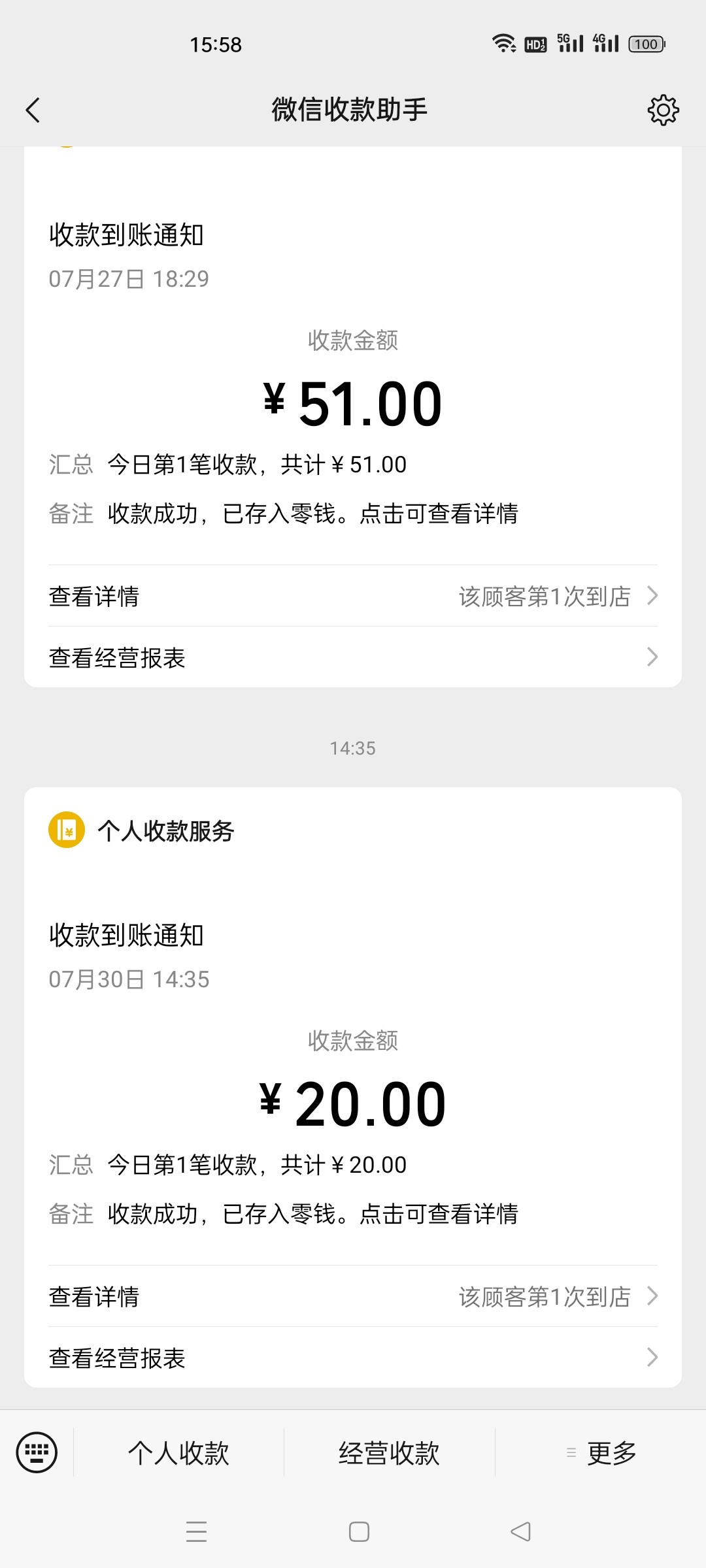This screenshot has width=706, height=1568.
Task: Expand the 更多 menu
Action: (x=601, y=1453)
